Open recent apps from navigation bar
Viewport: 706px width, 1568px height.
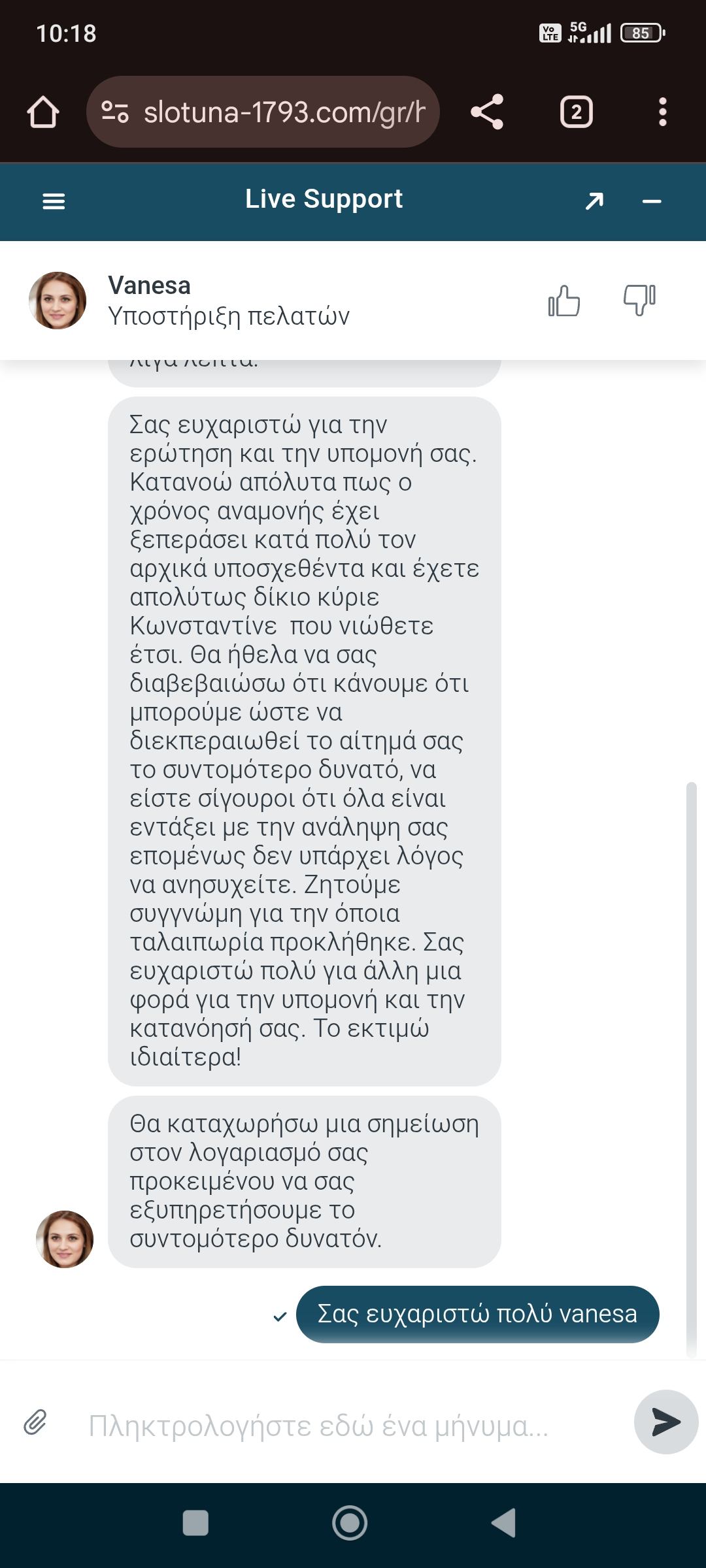pos(195,1523)
